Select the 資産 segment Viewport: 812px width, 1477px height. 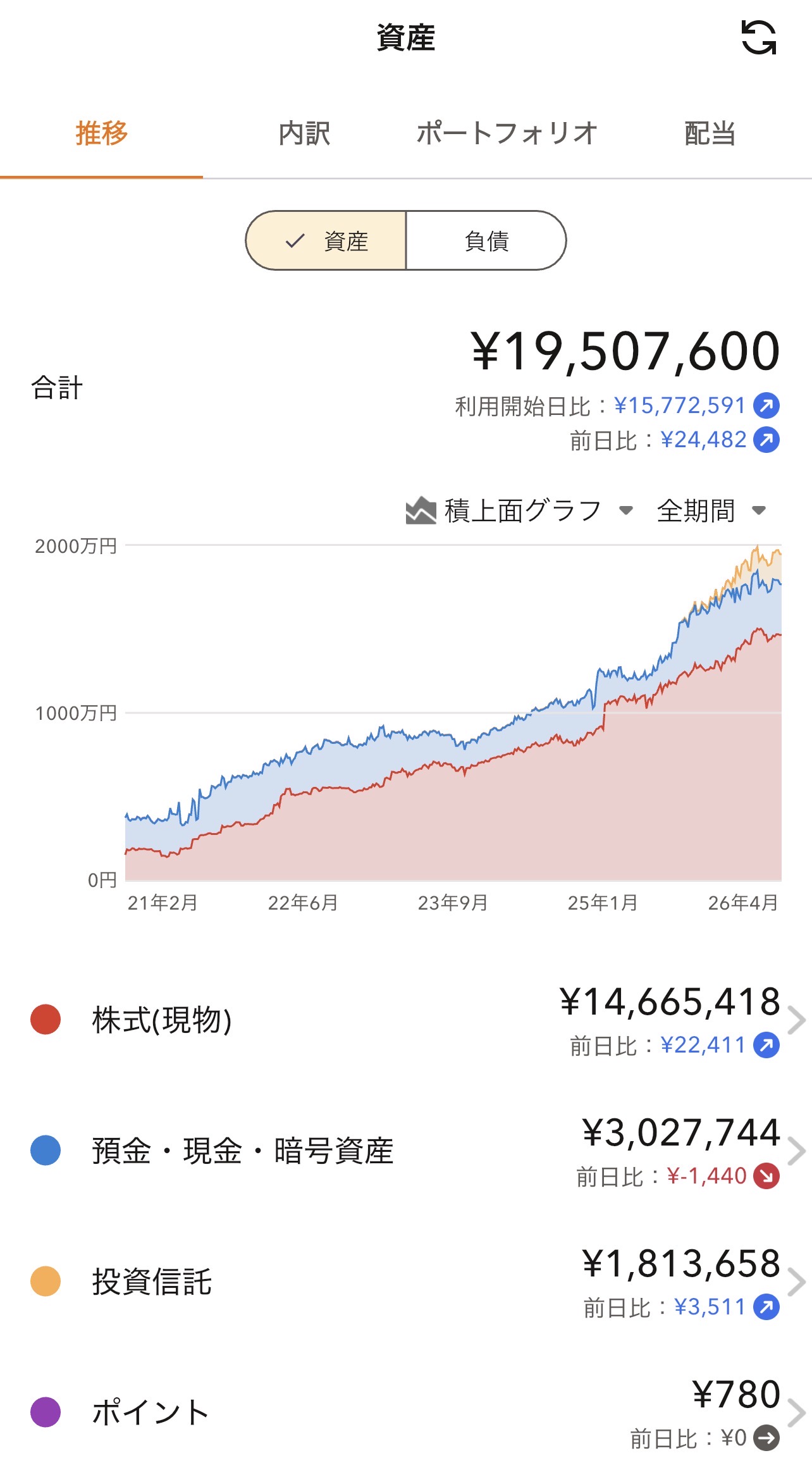pyautogui.click(x=326, y=241)
